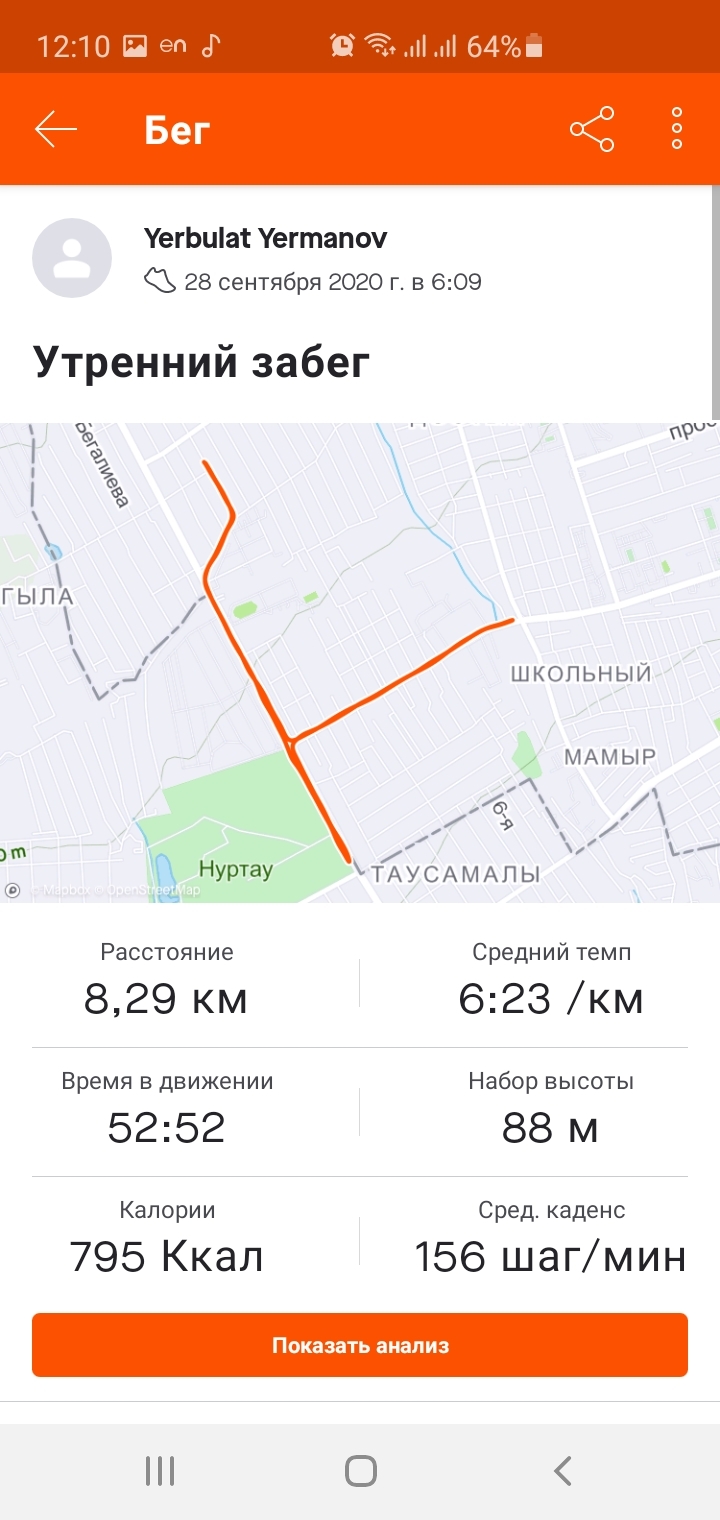Screen dimensions: 720x1520
Task: Share this run activity
Action: click(592, 130)
